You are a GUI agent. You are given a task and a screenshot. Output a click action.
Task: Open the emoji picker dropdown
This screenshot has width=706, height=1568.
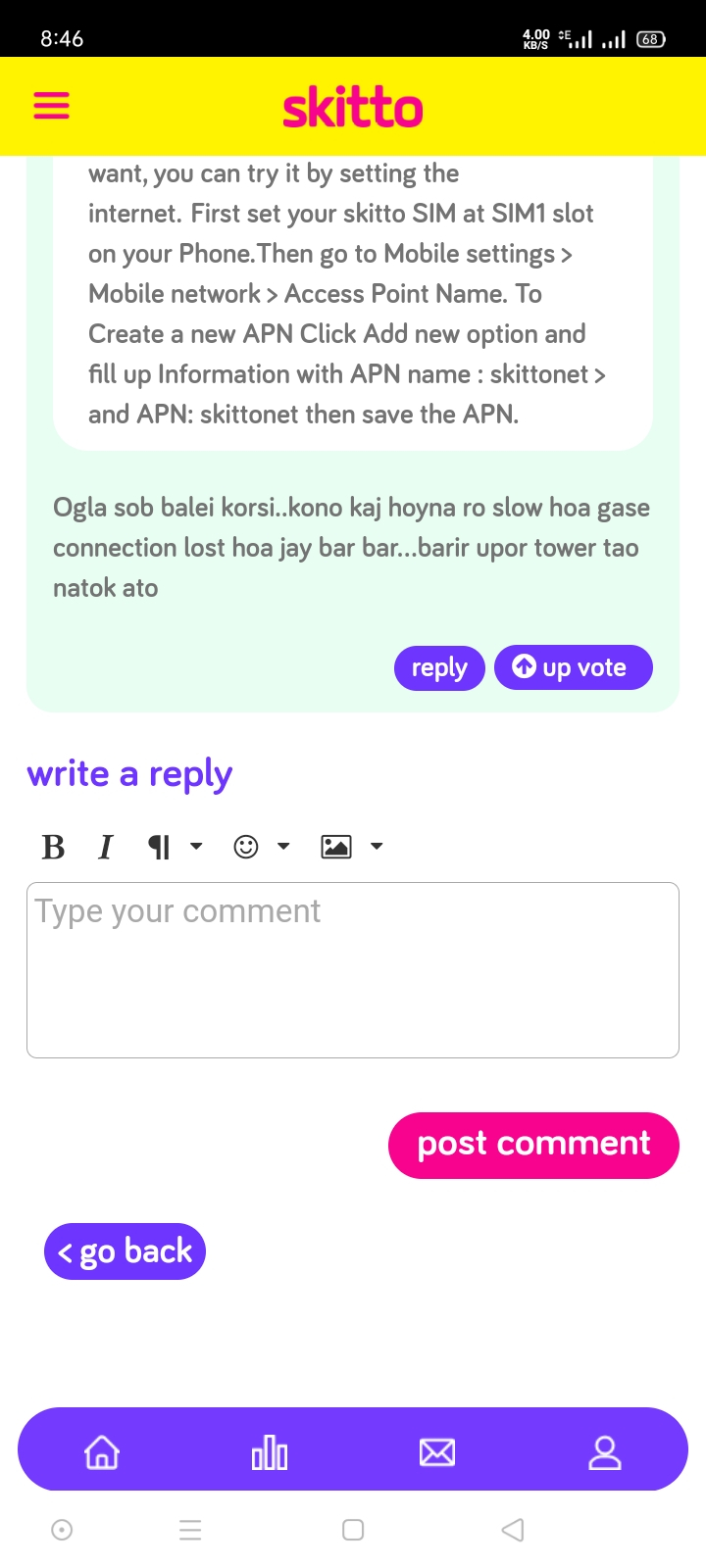point(262,847)
